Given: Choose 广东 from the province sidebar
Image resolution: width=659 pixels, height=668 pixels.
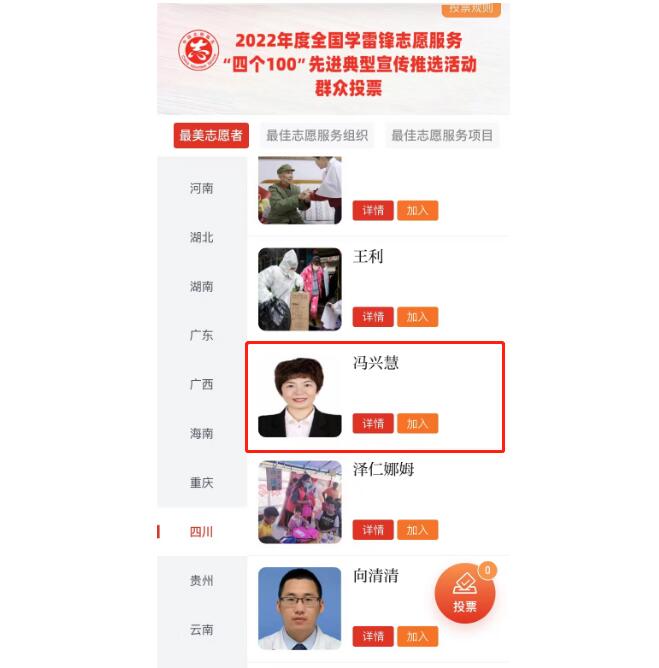Looking at the screenshot, I should (x=202, y=335).
